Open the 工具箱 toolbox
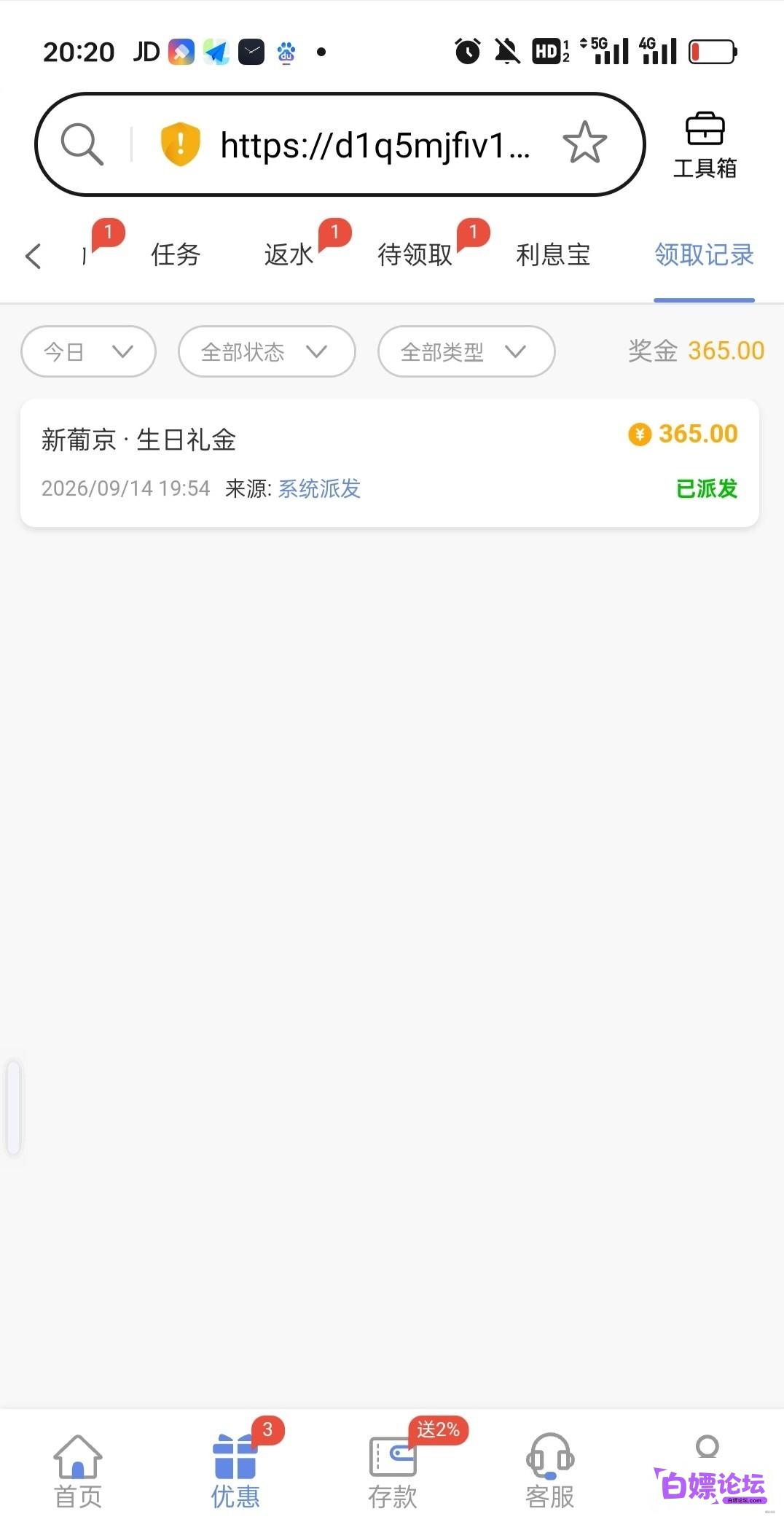Screen dimensions: 784x1522 [705, 145]
